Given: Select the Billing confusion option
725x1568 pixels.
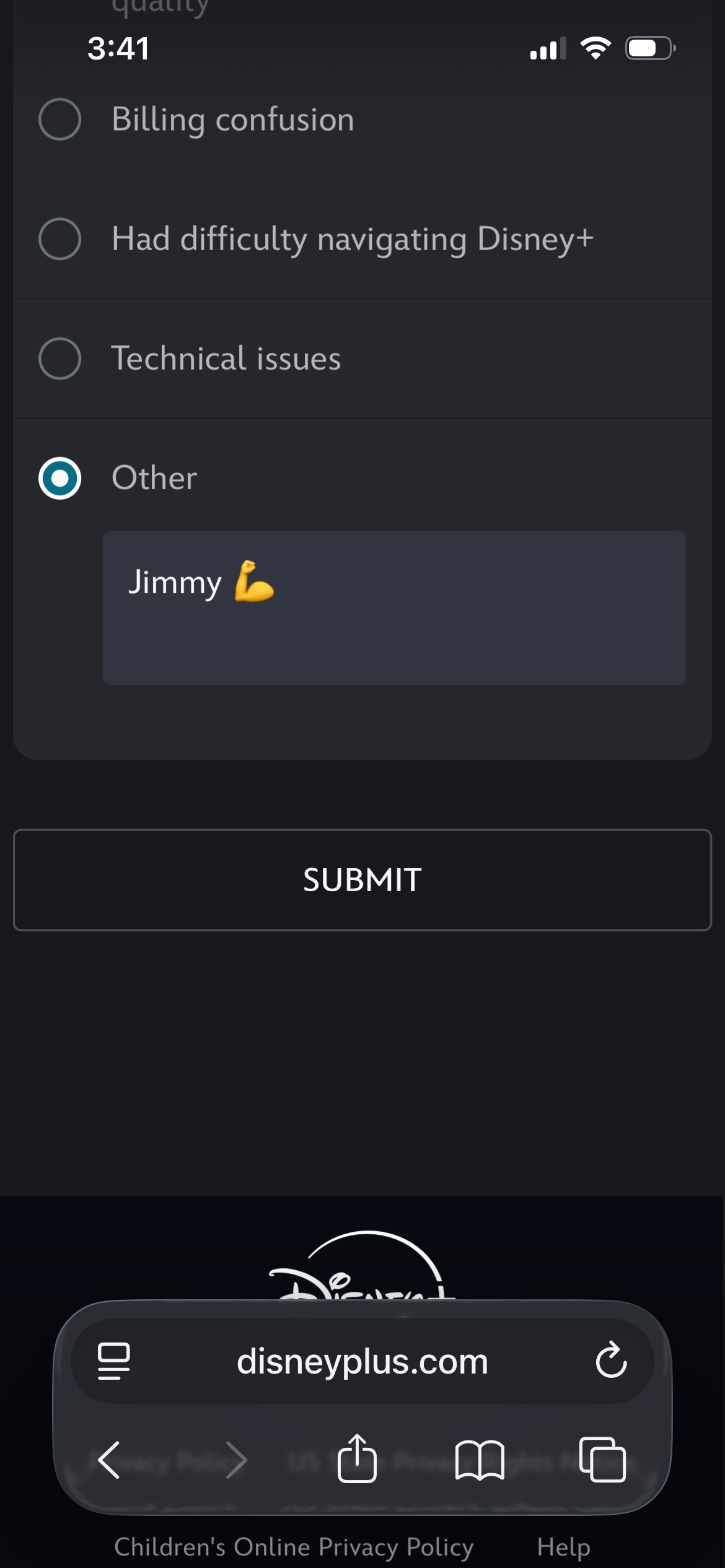Looking at the screenshot, I should point(60,120).
